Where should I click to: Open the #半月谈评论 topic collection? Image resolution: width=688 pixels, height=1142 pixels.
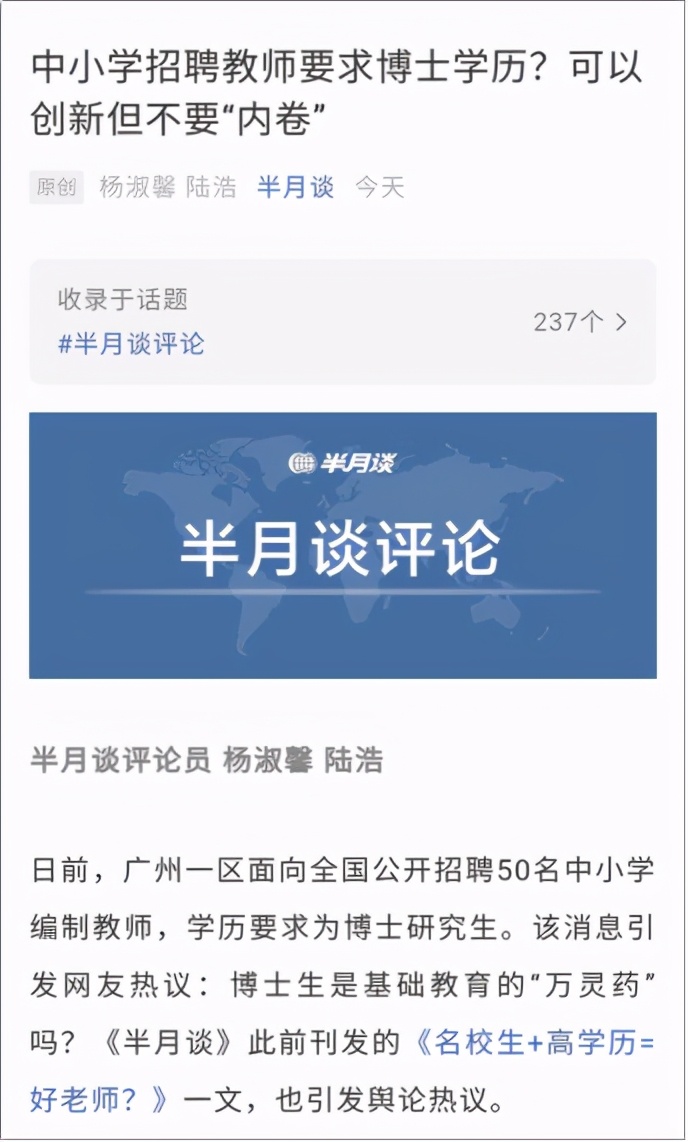131,344
